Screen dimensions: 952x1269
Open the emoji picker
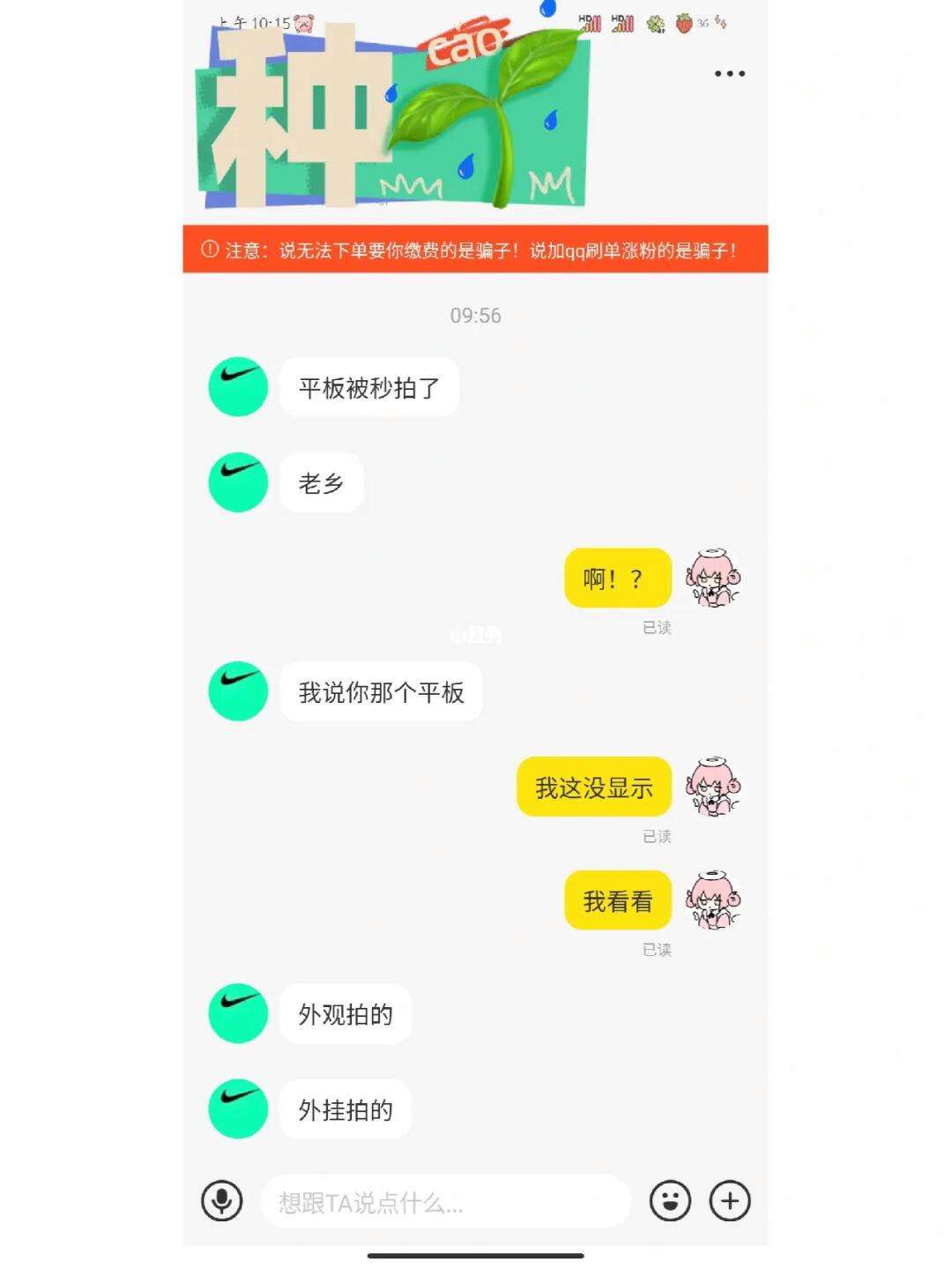[670, 1201]
